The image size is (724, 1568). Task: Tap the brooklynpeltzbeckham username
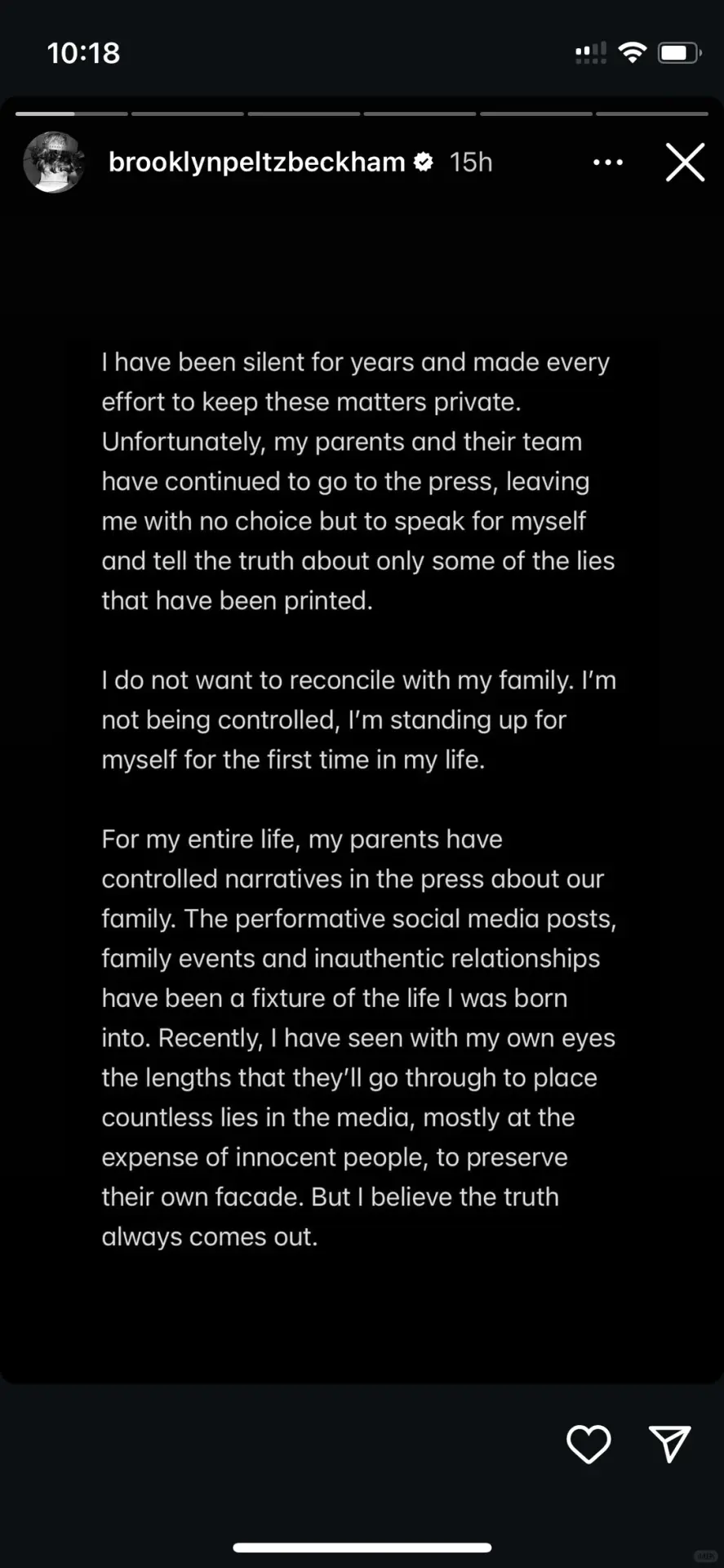click(x=256, y=162)
